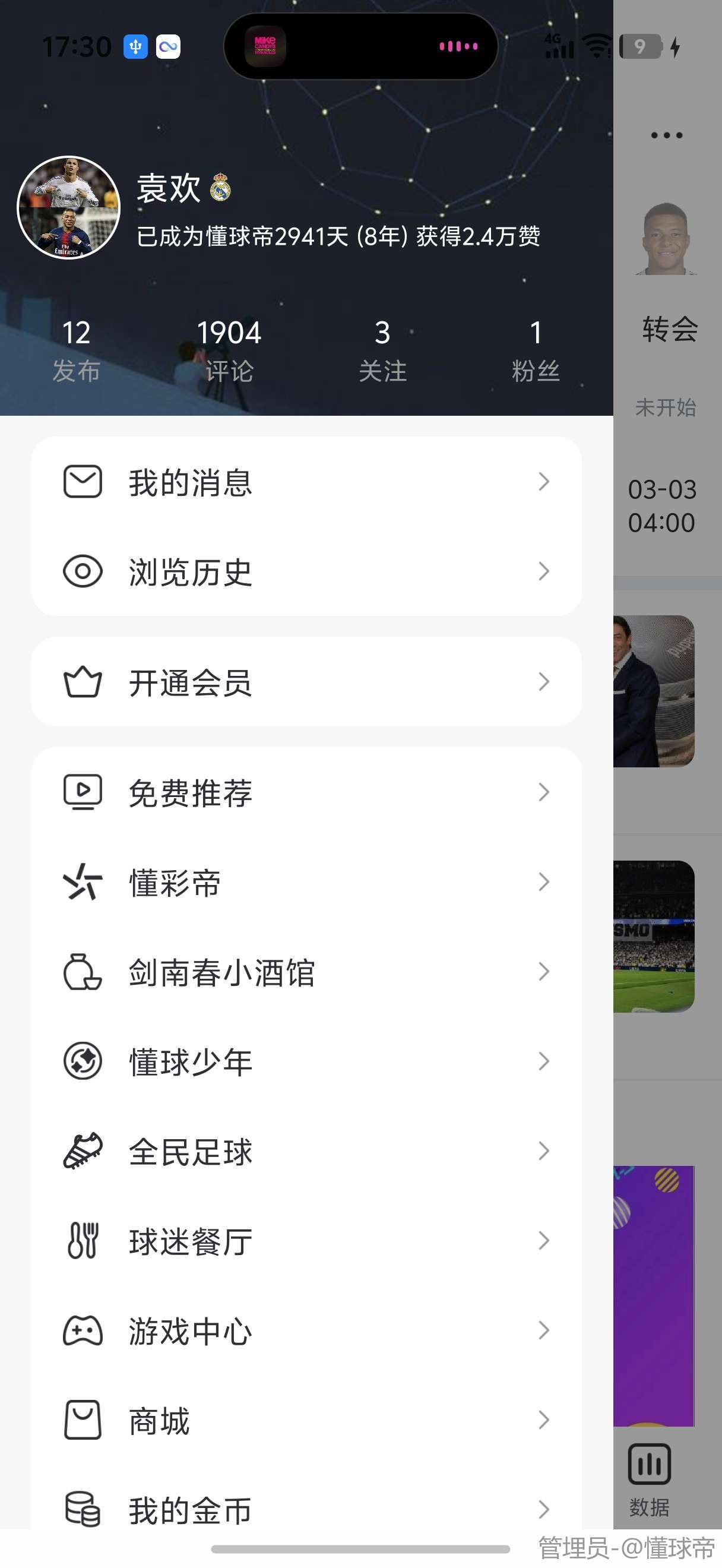This screenshot has width=722, height=1568.
Task: Open 免费推荐 from the drawer
Action: pyautogui.click(x=306, y=792)
